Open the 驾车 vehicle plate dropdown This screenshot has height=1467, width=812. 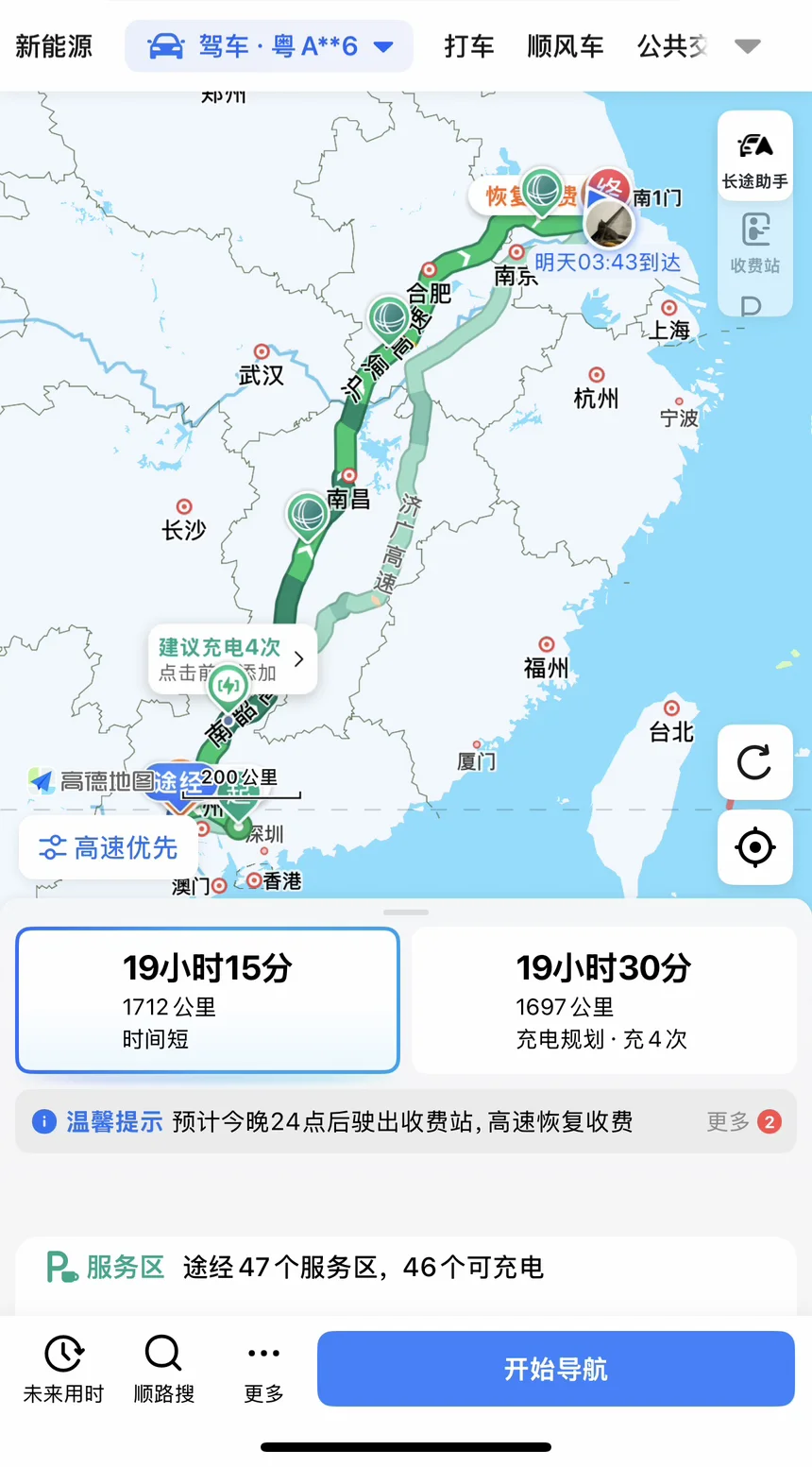[x=269, y=45]
